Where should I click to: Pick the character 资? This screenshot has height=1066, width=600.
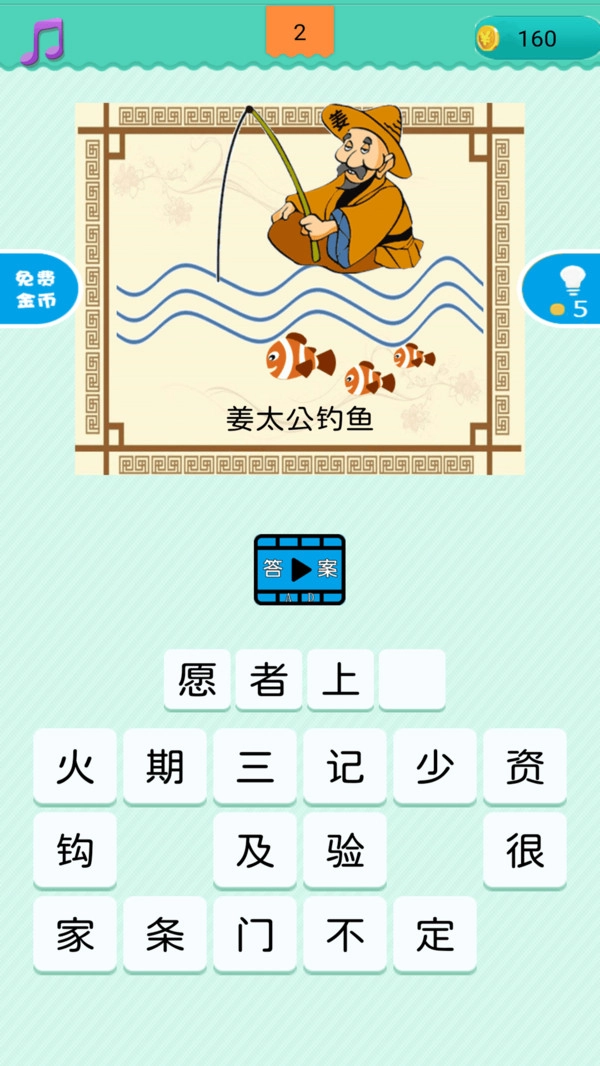tap(525, 767)
